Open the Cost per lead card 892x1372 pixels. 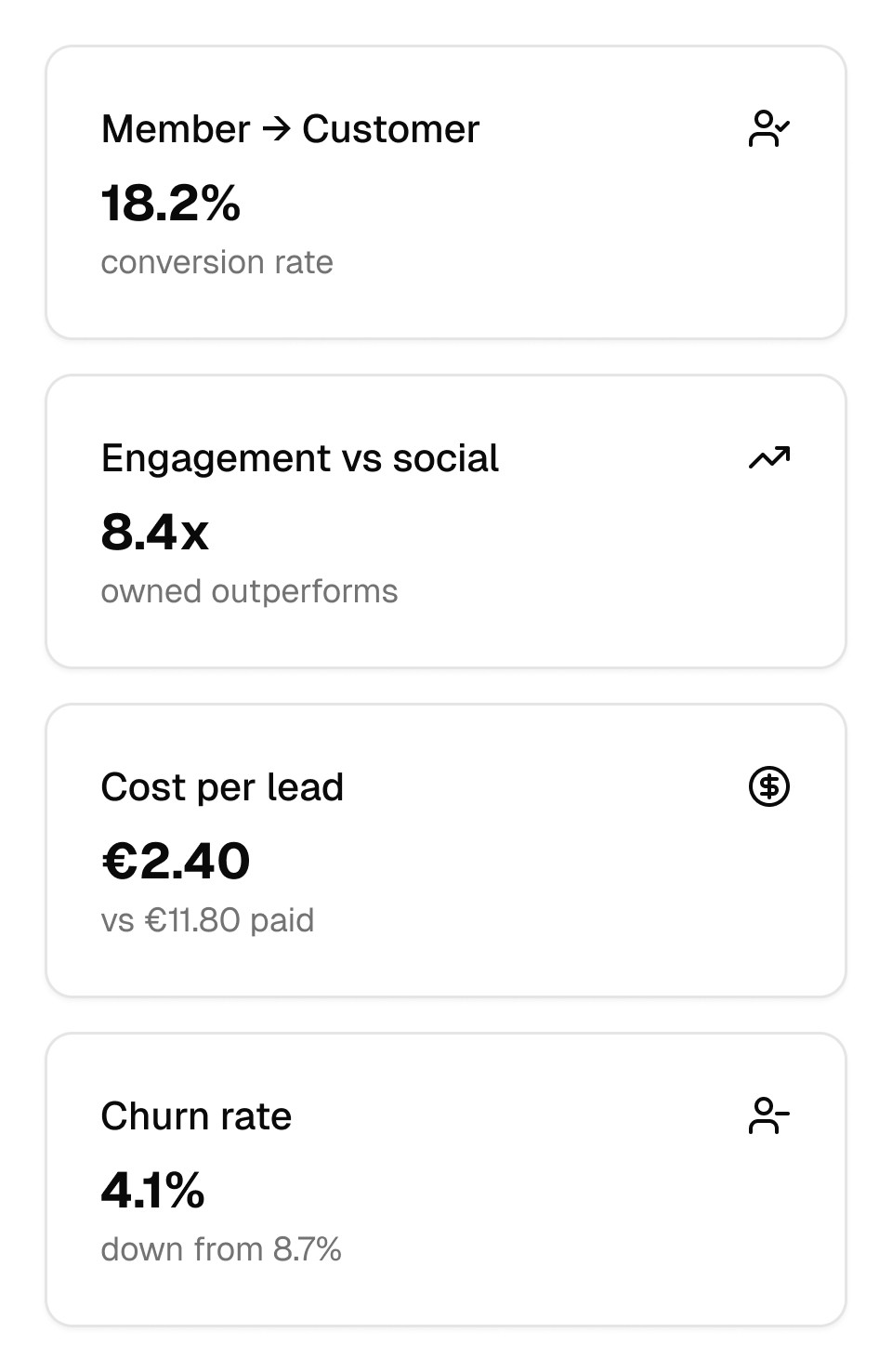point(444,847)
